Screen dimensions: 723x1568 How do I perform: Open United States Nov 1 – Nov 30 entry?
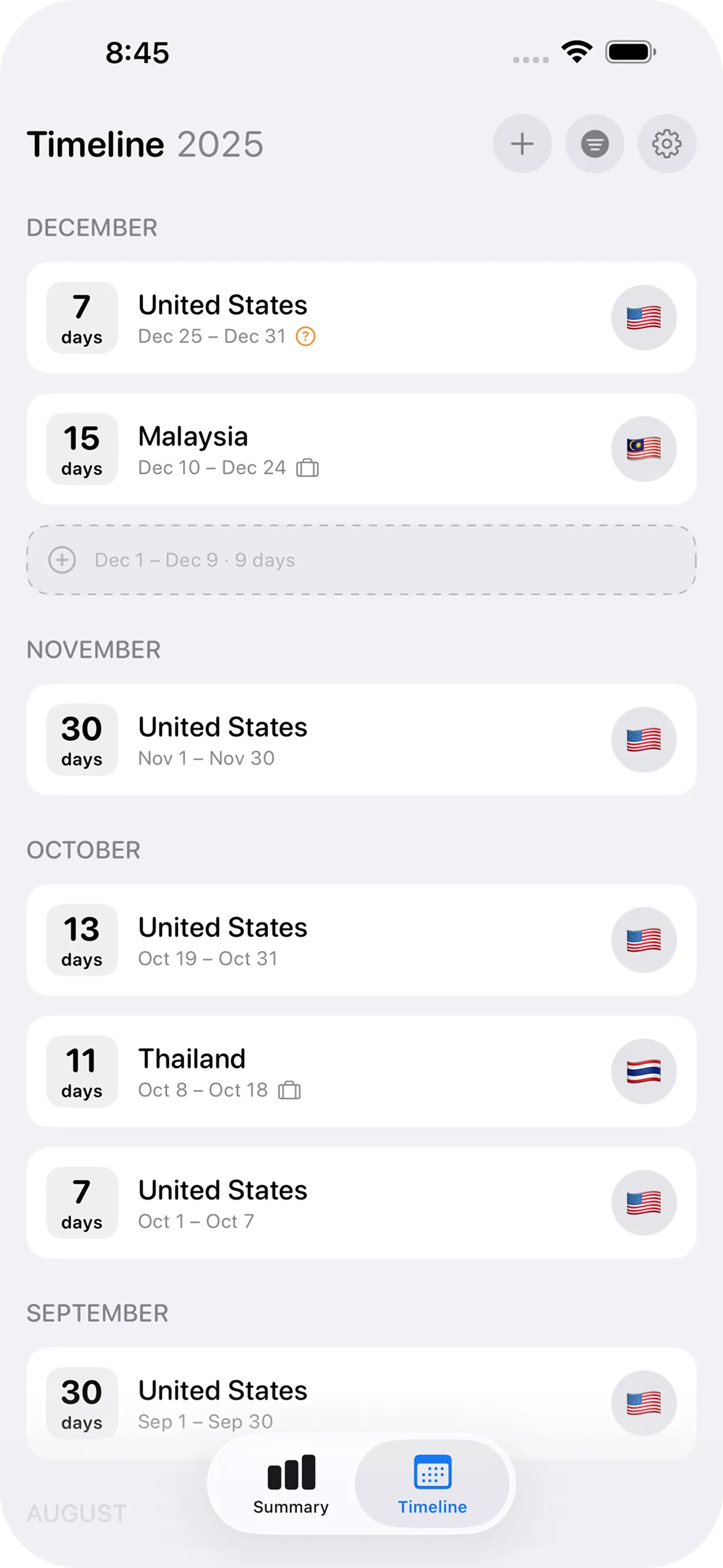point(360,740)
